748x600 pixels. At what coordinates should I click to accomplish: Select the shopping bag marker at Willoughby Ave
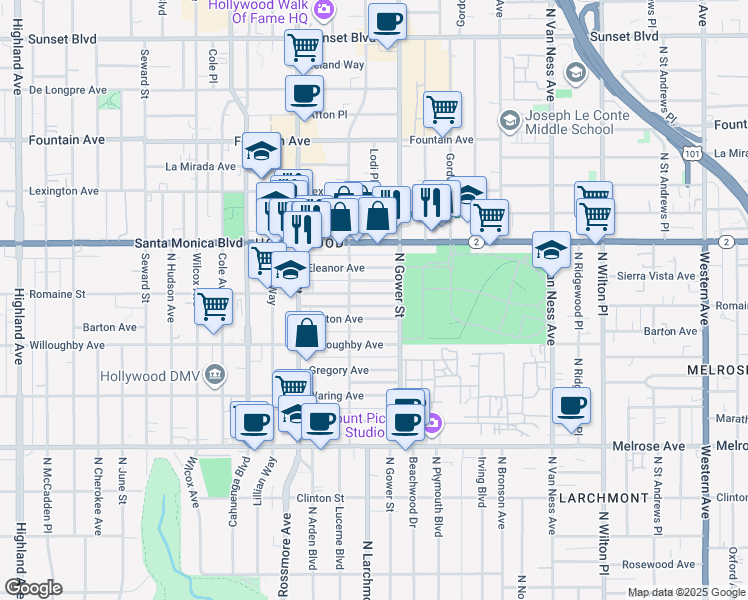(x=308, y=334)
